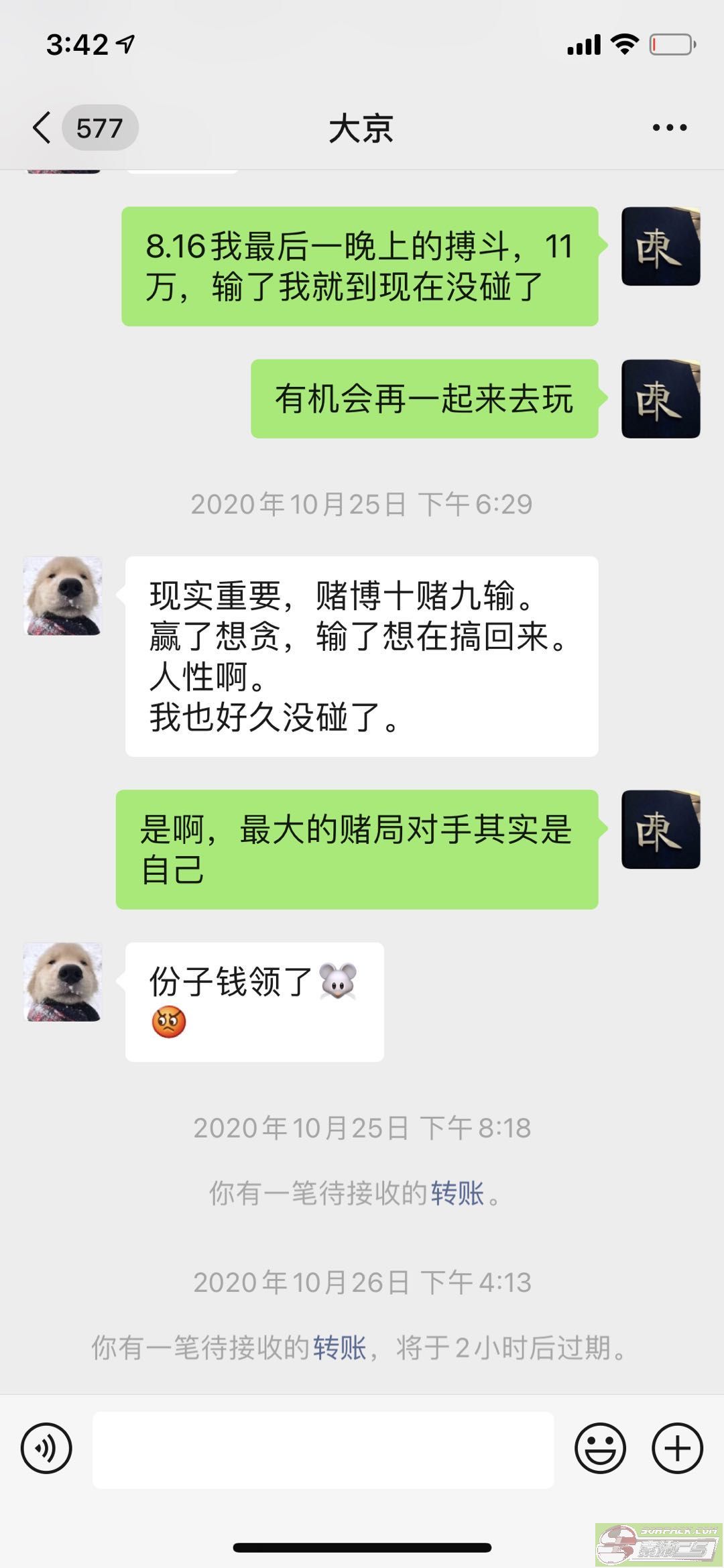The width and height of the screenshot is (724, 1568).
Task: Tap my avatar beside 有机会再一起来去玩
Action: click(x=661, y=399)
